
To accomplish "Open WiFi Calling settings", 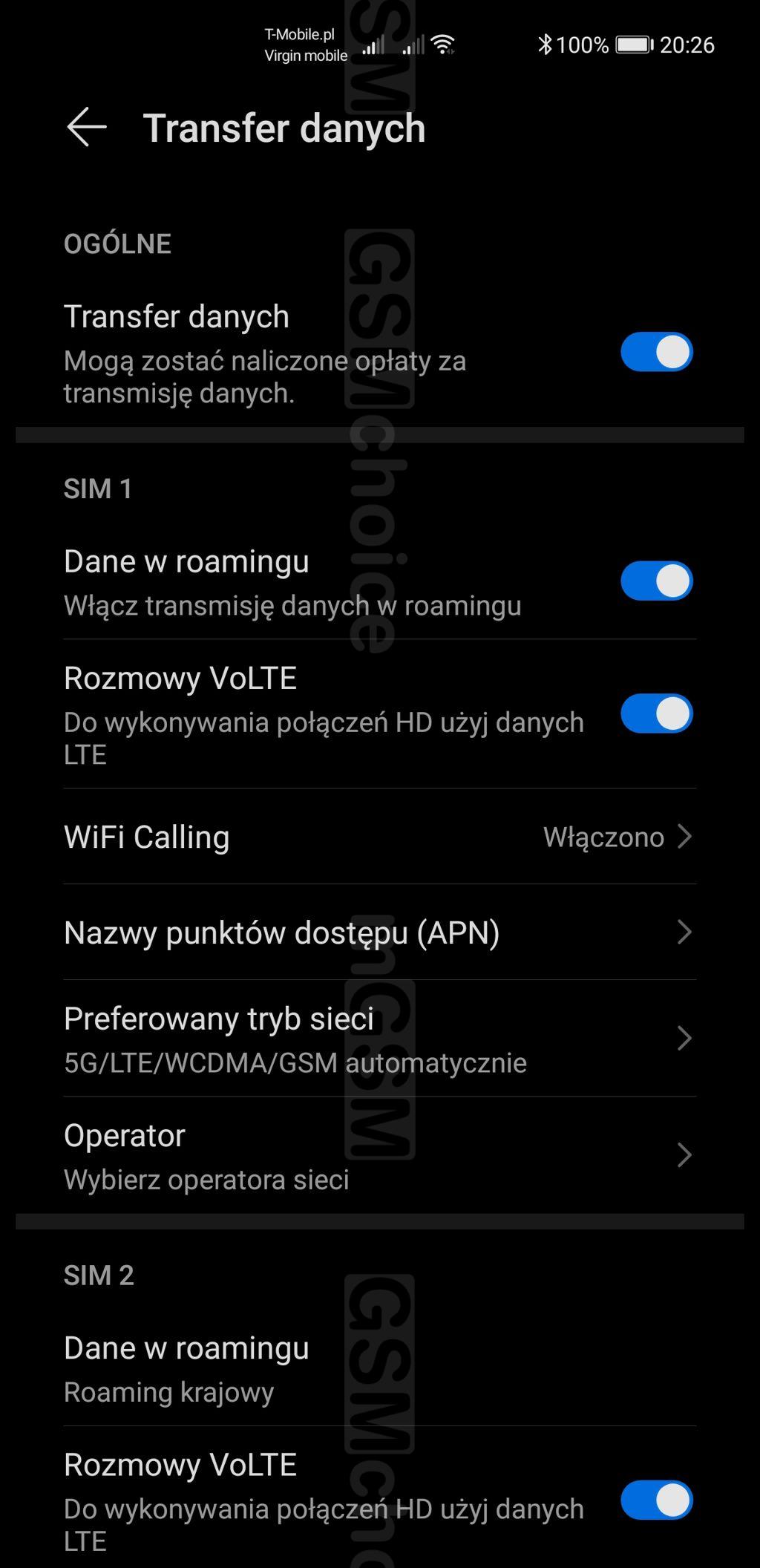I will [379, 837].
